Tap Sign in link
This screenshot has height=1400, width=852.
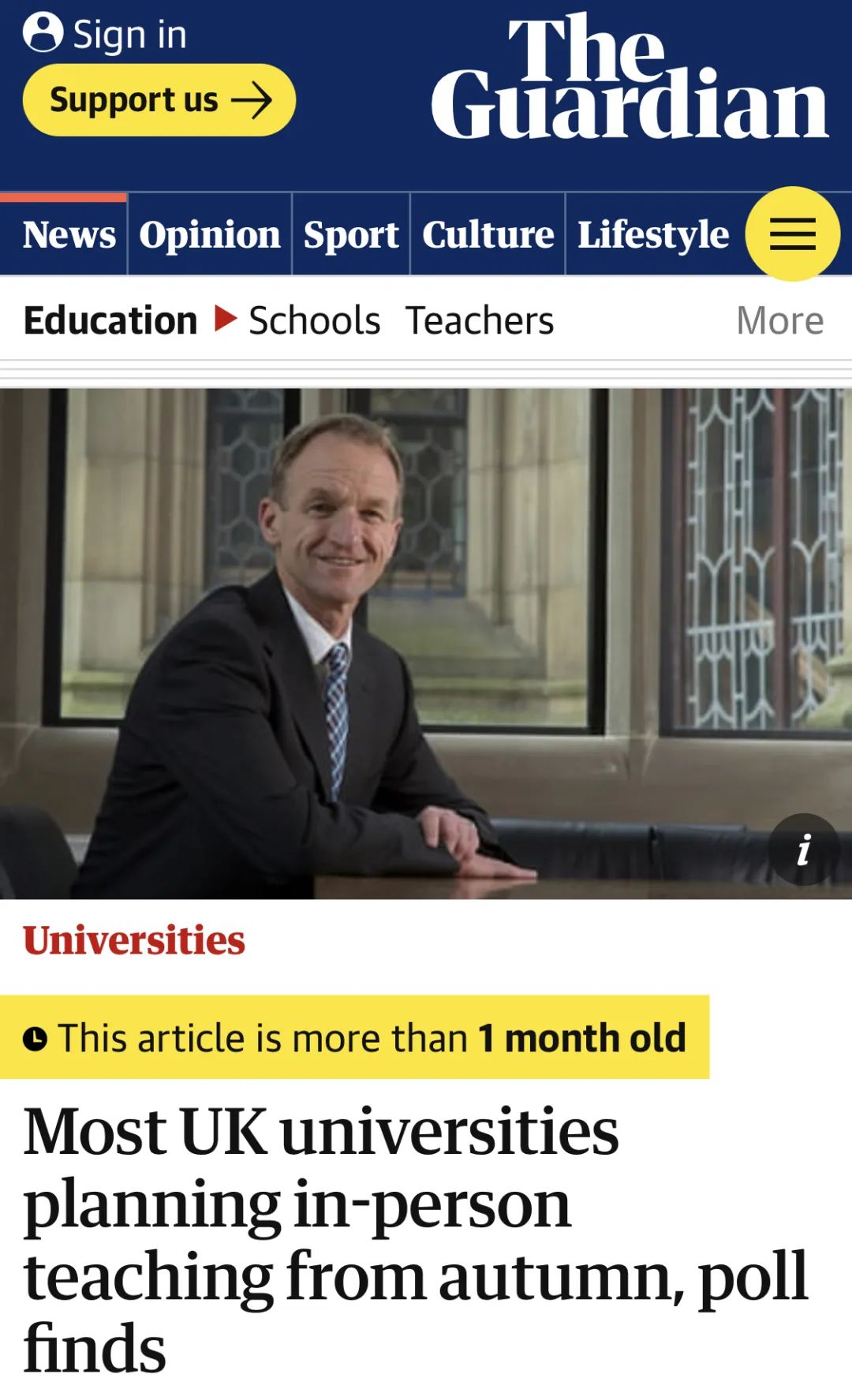(x=106, y=35)
